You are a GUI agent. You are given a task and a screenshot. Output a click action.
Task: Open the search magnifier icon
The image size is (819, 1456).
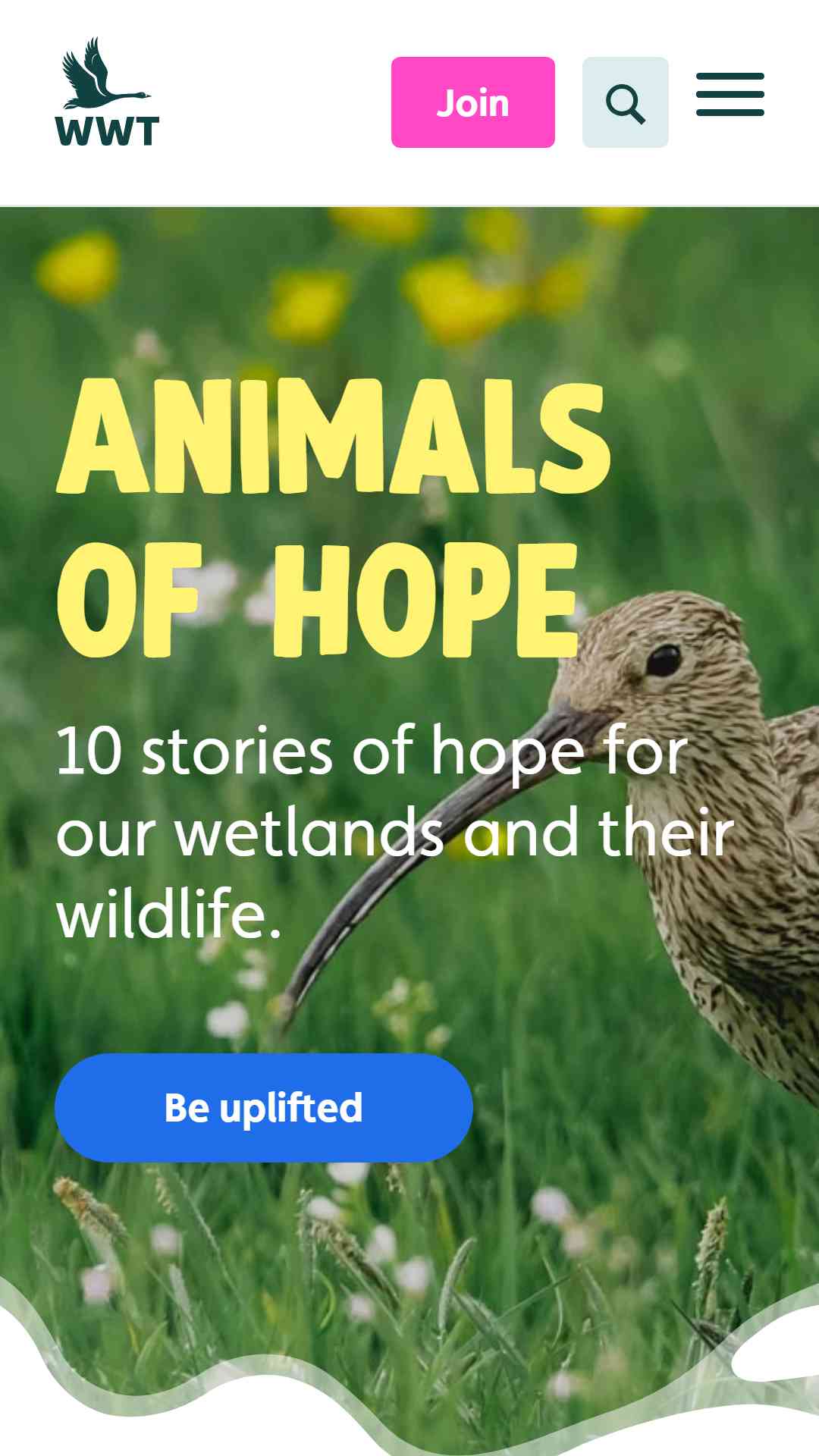point(625,102)
